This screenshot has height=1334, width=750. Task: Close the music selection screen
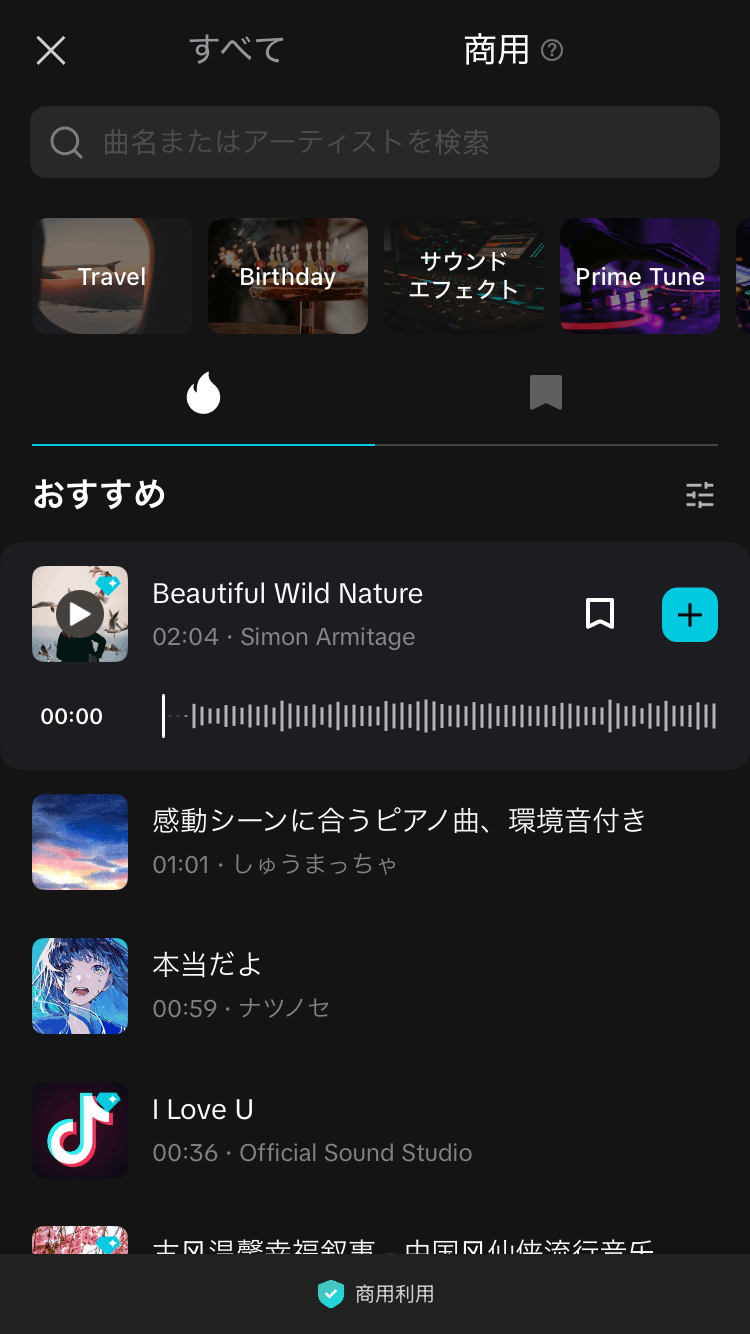tap(50, 50)
